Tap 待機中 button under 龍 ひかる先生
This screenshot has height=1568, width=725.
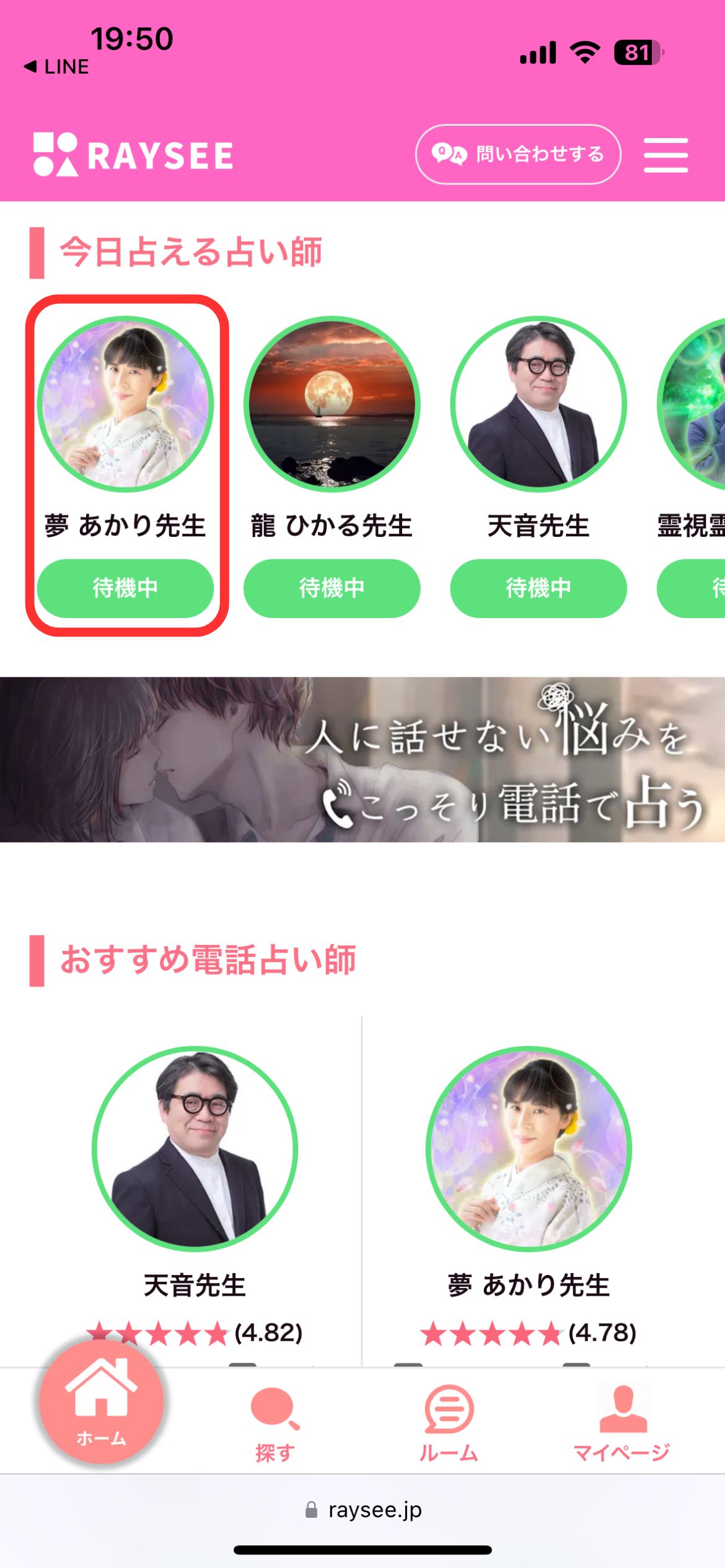pos(332,588)
